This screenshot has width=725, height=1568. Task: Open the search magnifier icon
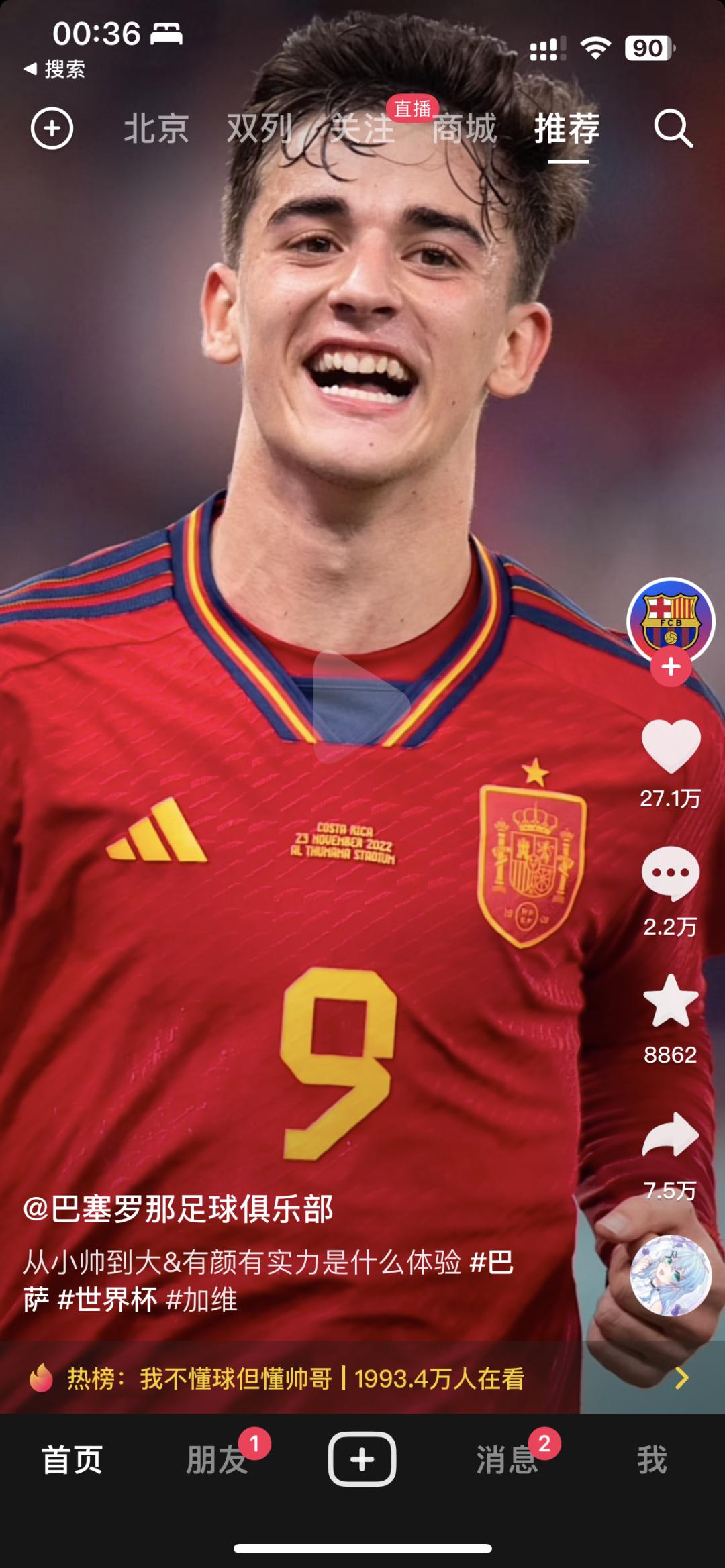click(673, 128)
